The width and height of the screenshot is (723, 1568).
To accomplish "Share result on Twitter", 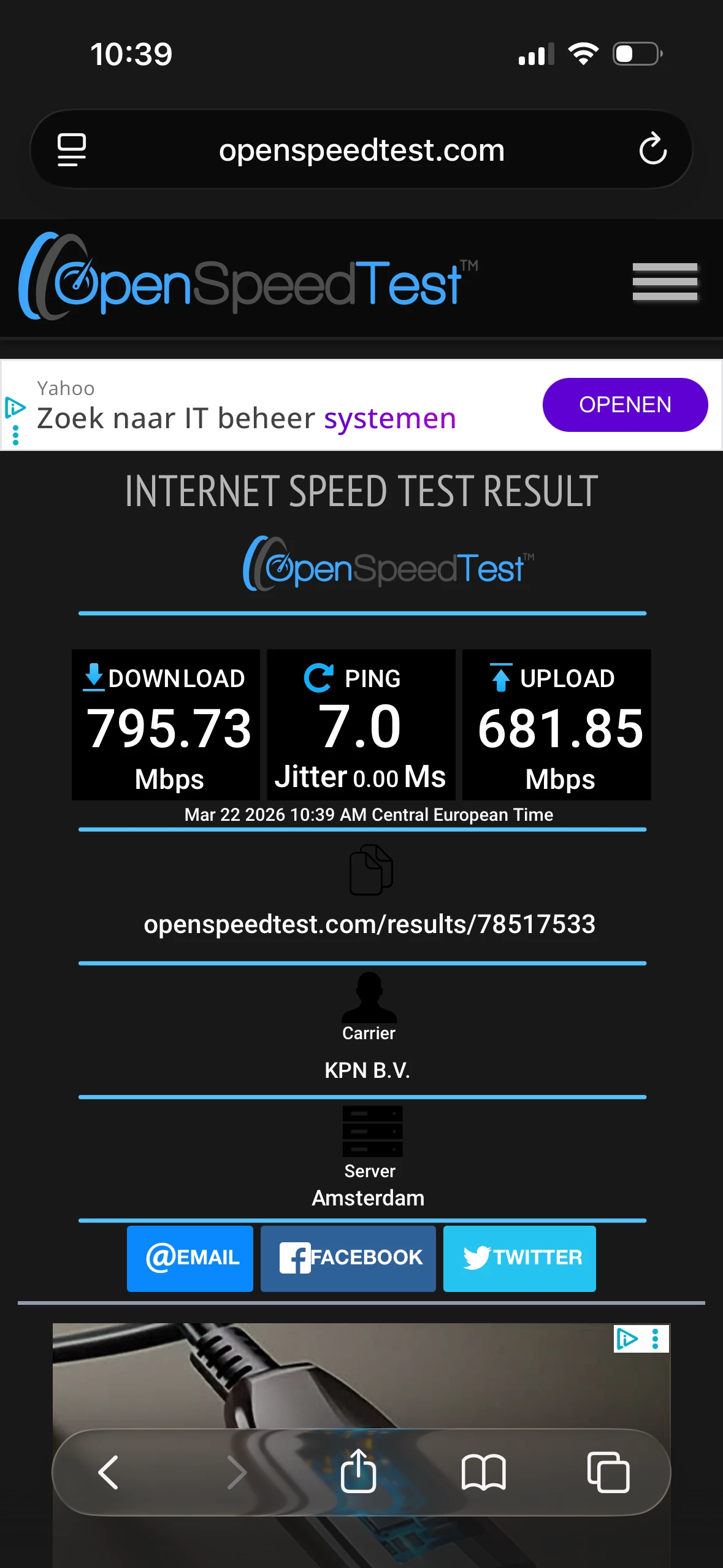I will point(519,1258).
